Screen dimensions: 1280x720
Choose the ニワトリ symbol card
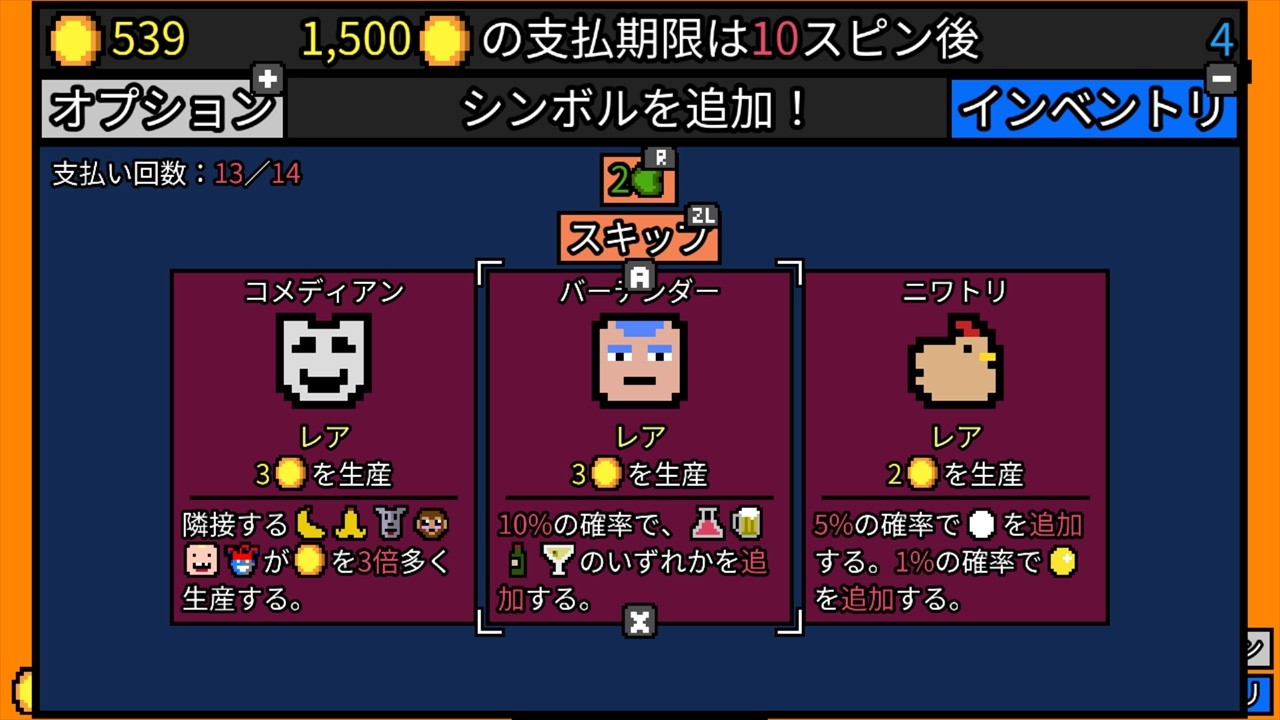click(x=955, y=446)
